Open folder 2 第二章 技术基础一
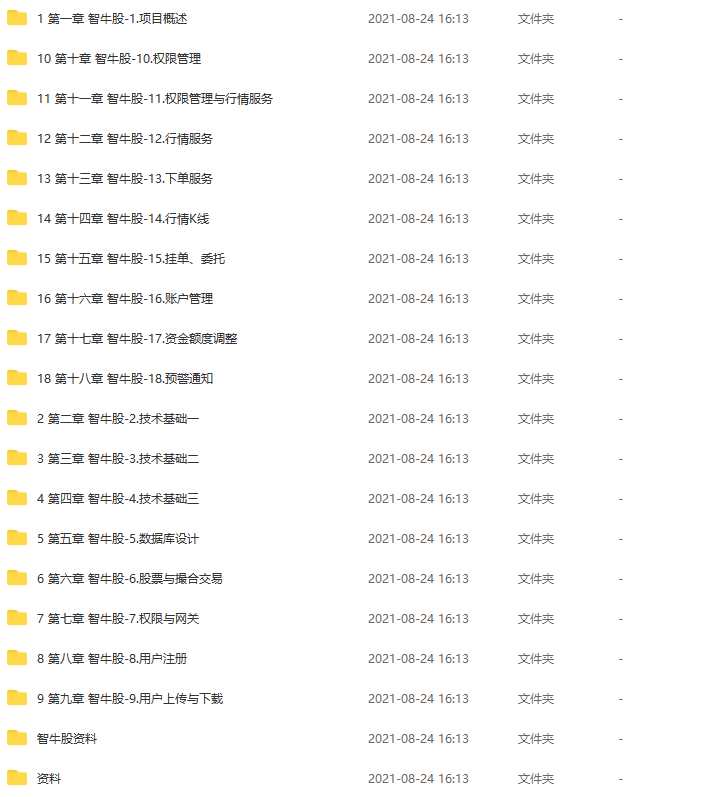 point(118,419)
